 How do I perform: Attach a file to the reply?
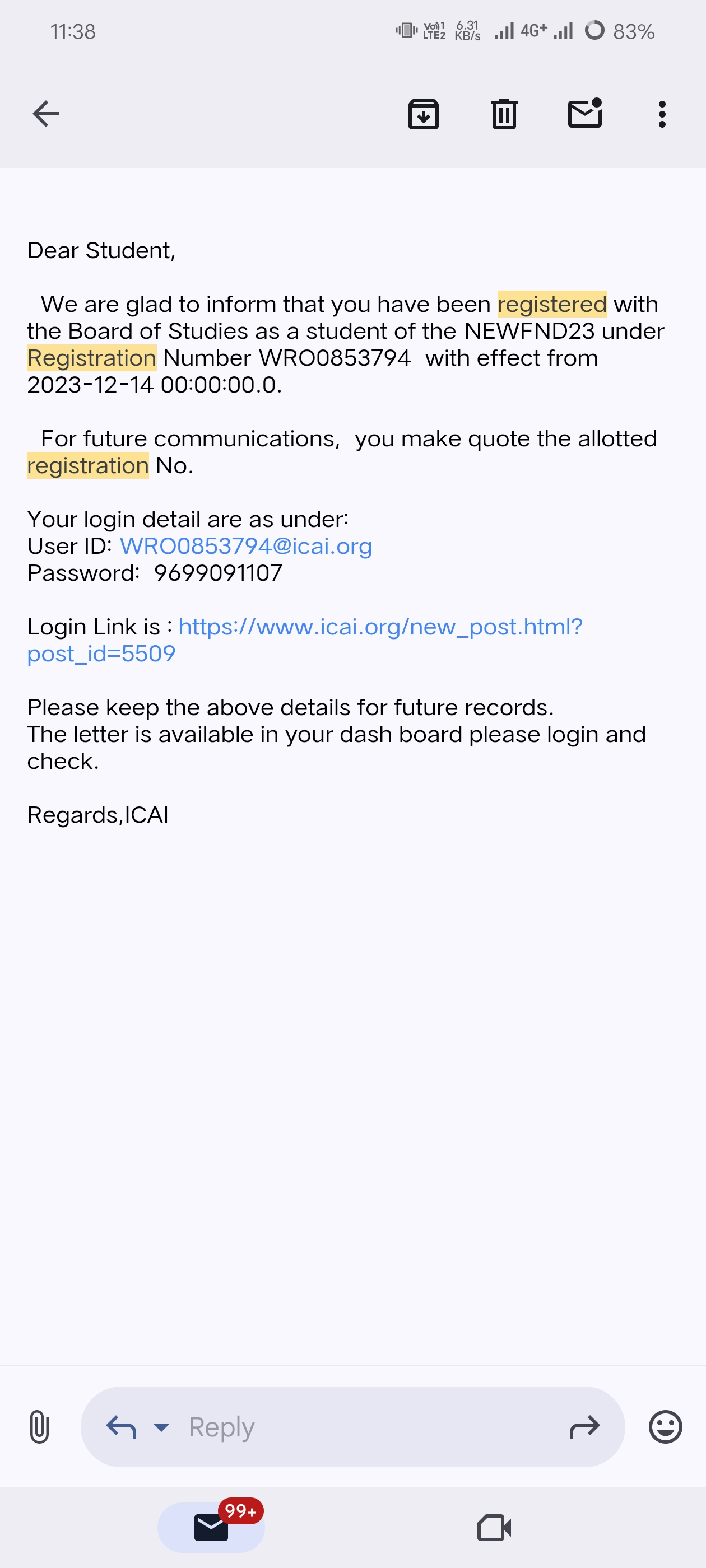point(39,1427)
